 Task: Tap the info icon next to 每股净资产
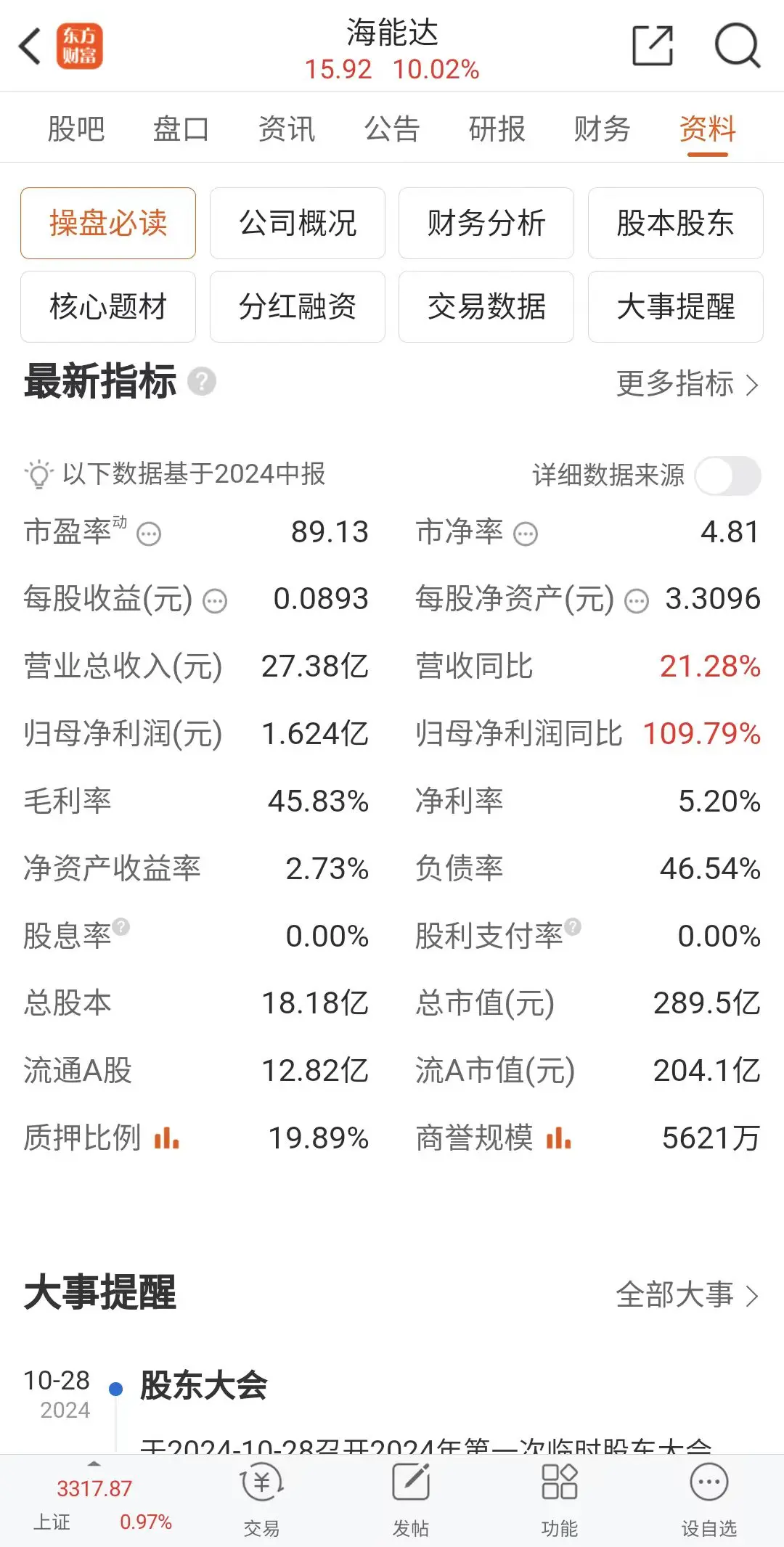[x=635, y=602]
